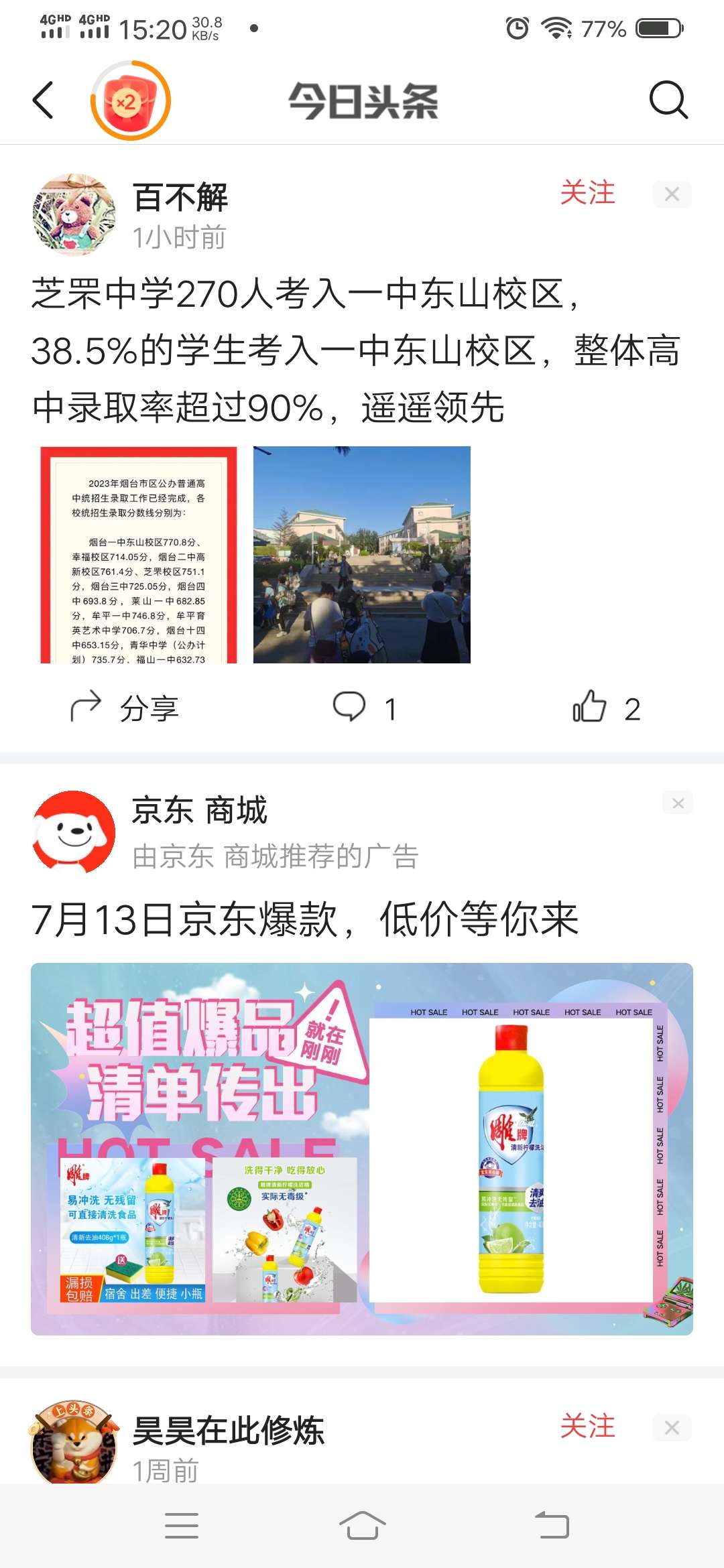Follow 百不解 with the 关注 button
Screen dimensions: 724x1568
tap(587, 193)
